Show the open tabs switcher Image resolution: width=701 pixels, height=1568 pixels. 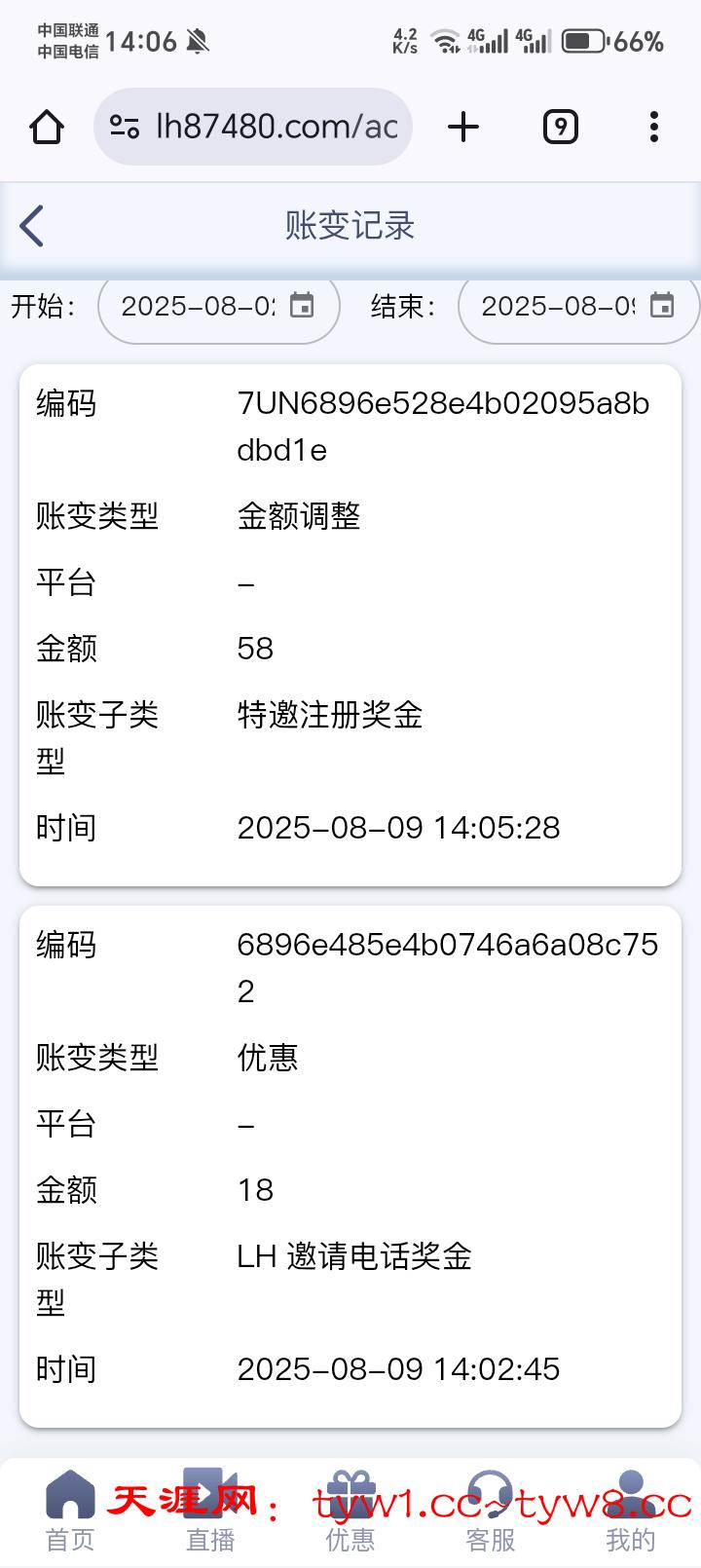560,128
